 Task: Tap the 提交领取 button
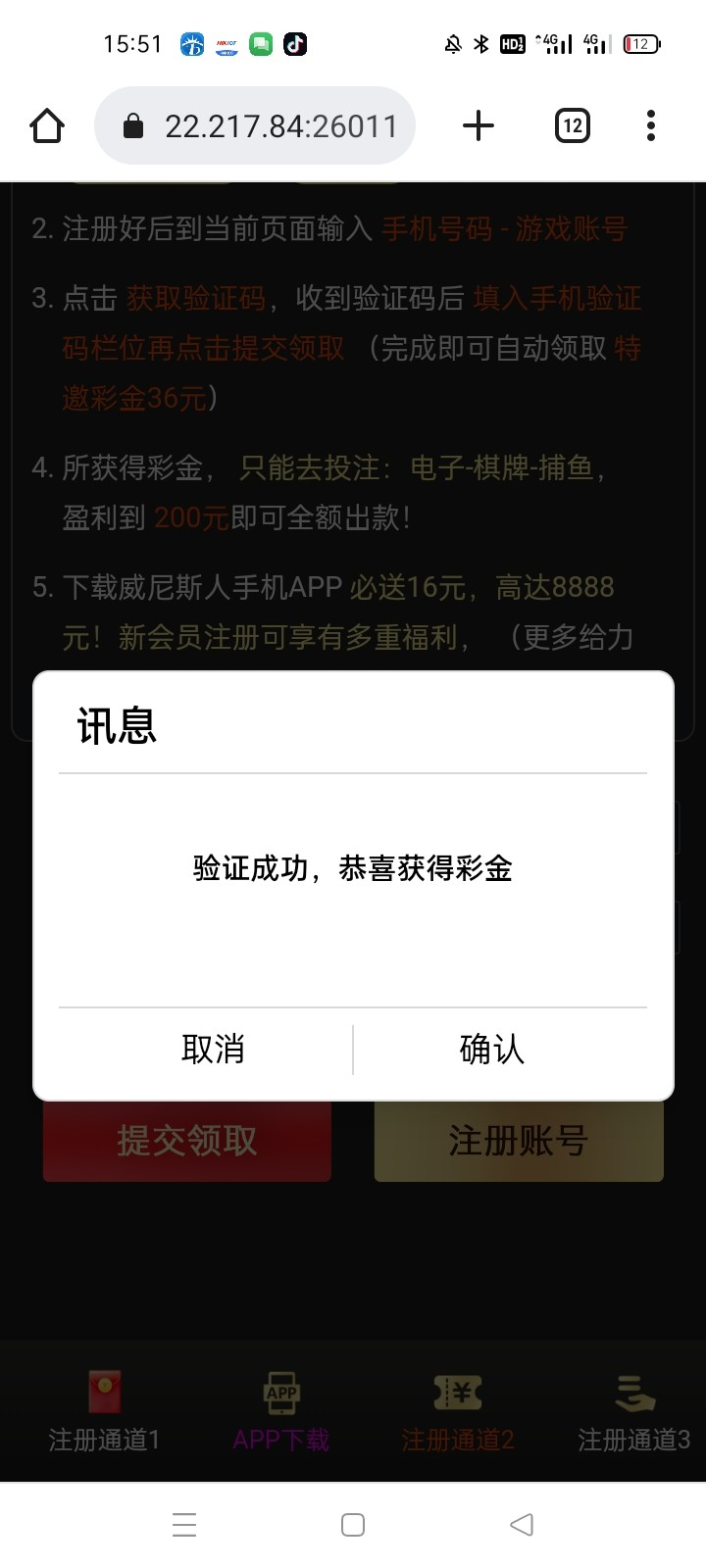tap(186, 1141)
